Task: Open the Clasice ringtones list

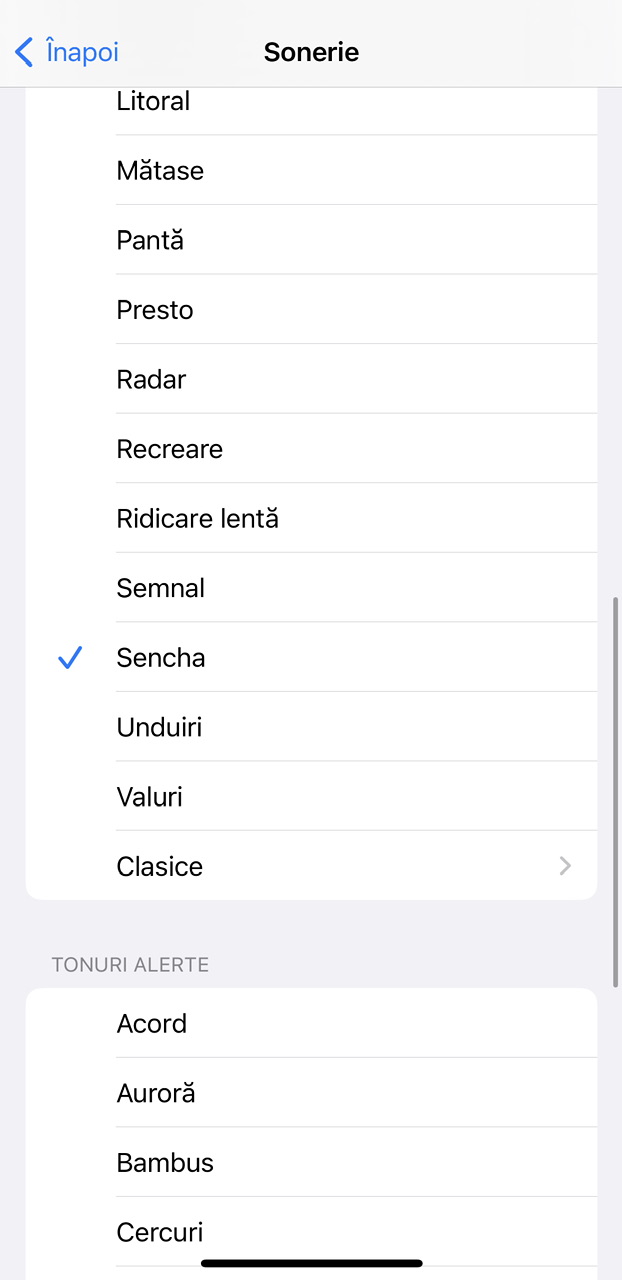Action: click(x=310, y=866)
